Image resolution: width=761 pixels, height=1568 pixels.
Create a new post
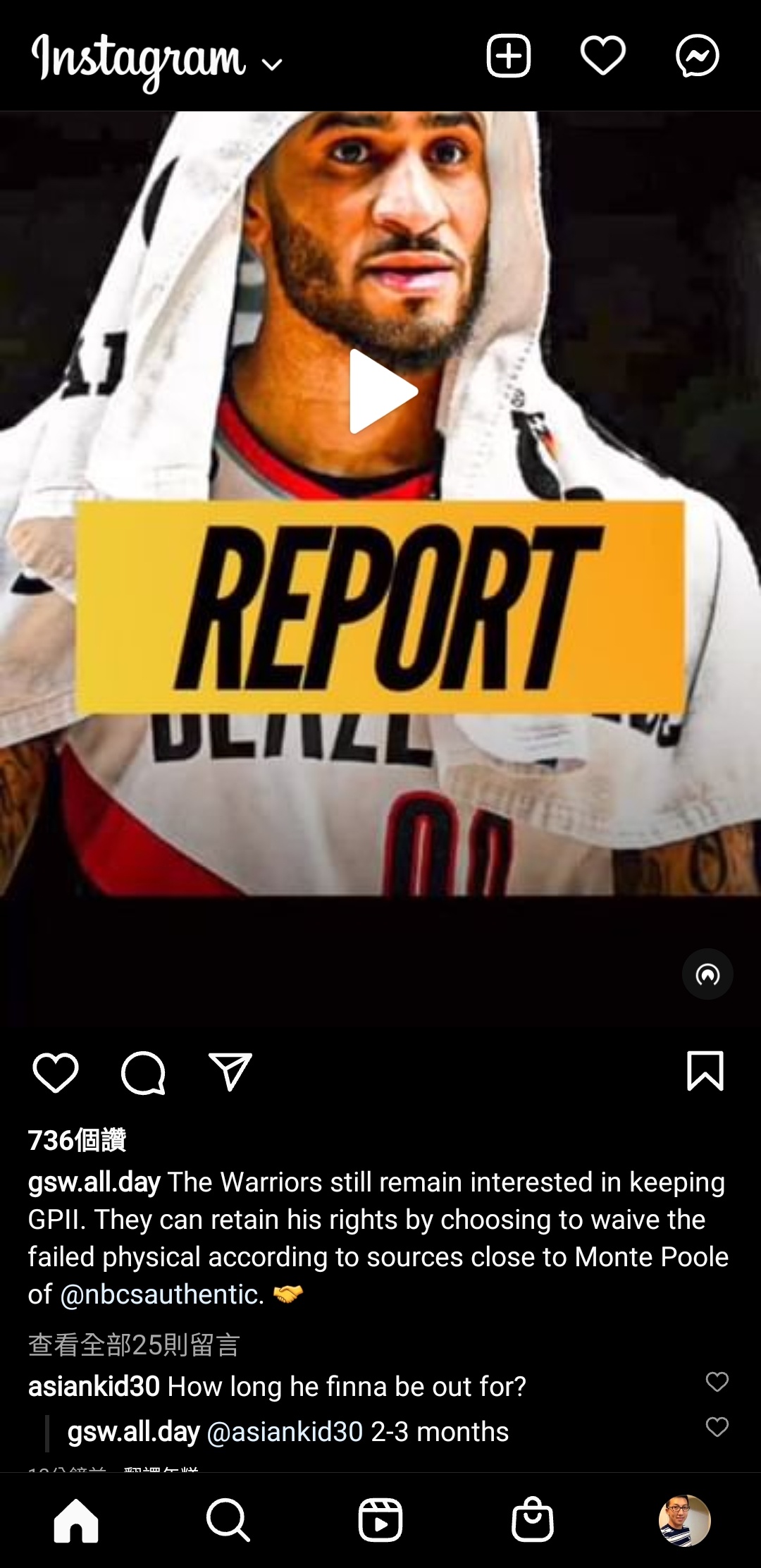point(508,56)
